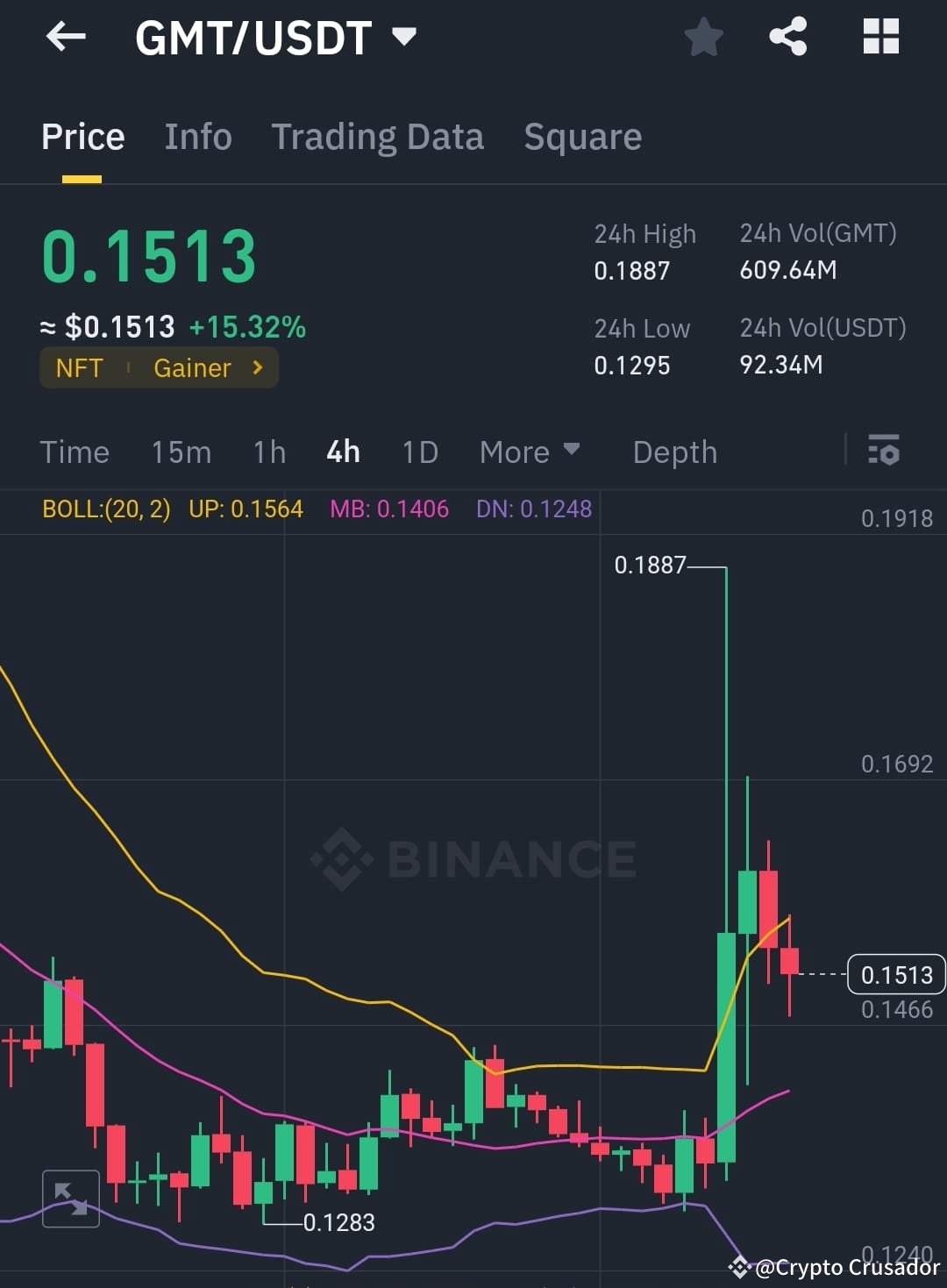Click the Binance watermark logo
Viewport: 947px width, 1288px height.
coord(473,858)
